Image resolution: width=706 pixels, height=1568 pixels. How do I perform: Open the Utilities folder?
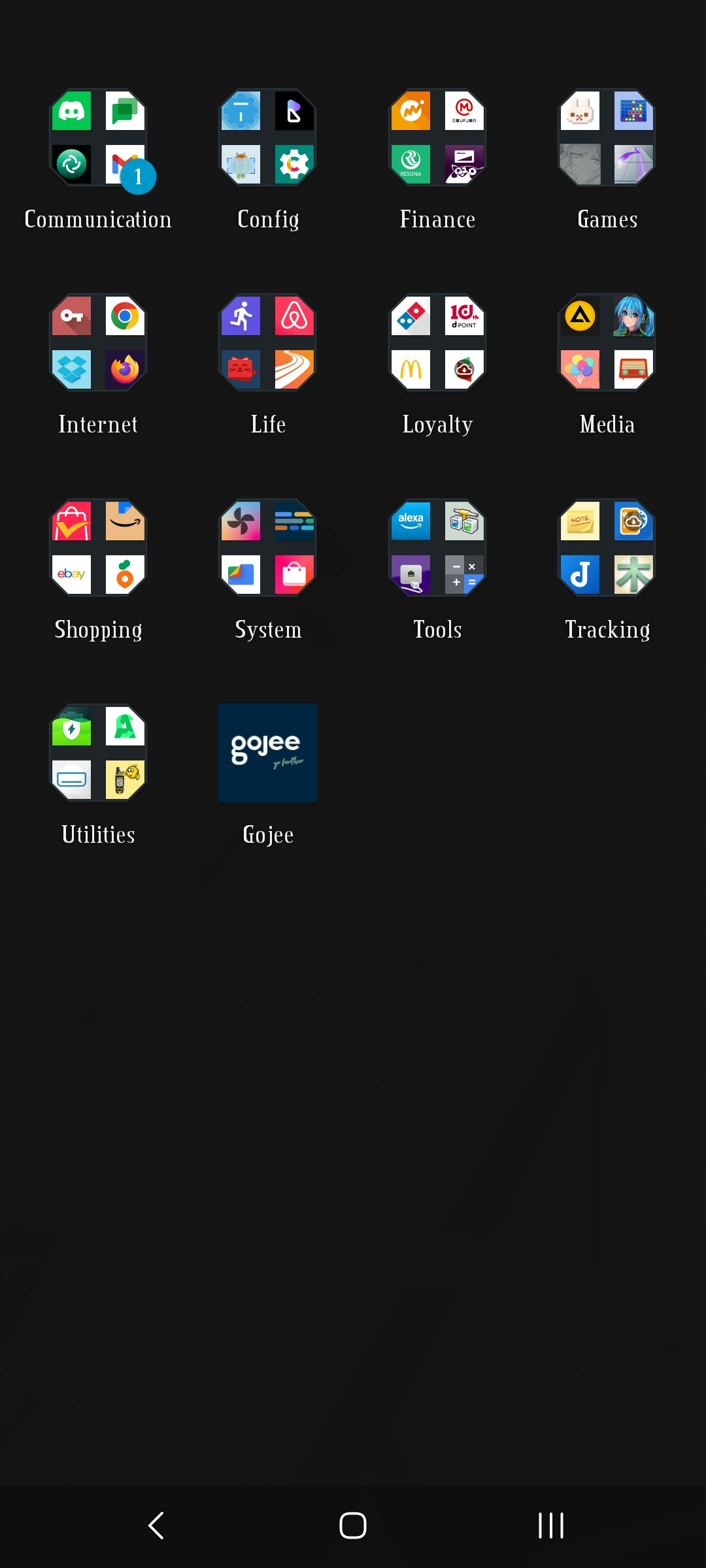click(98, 753)
